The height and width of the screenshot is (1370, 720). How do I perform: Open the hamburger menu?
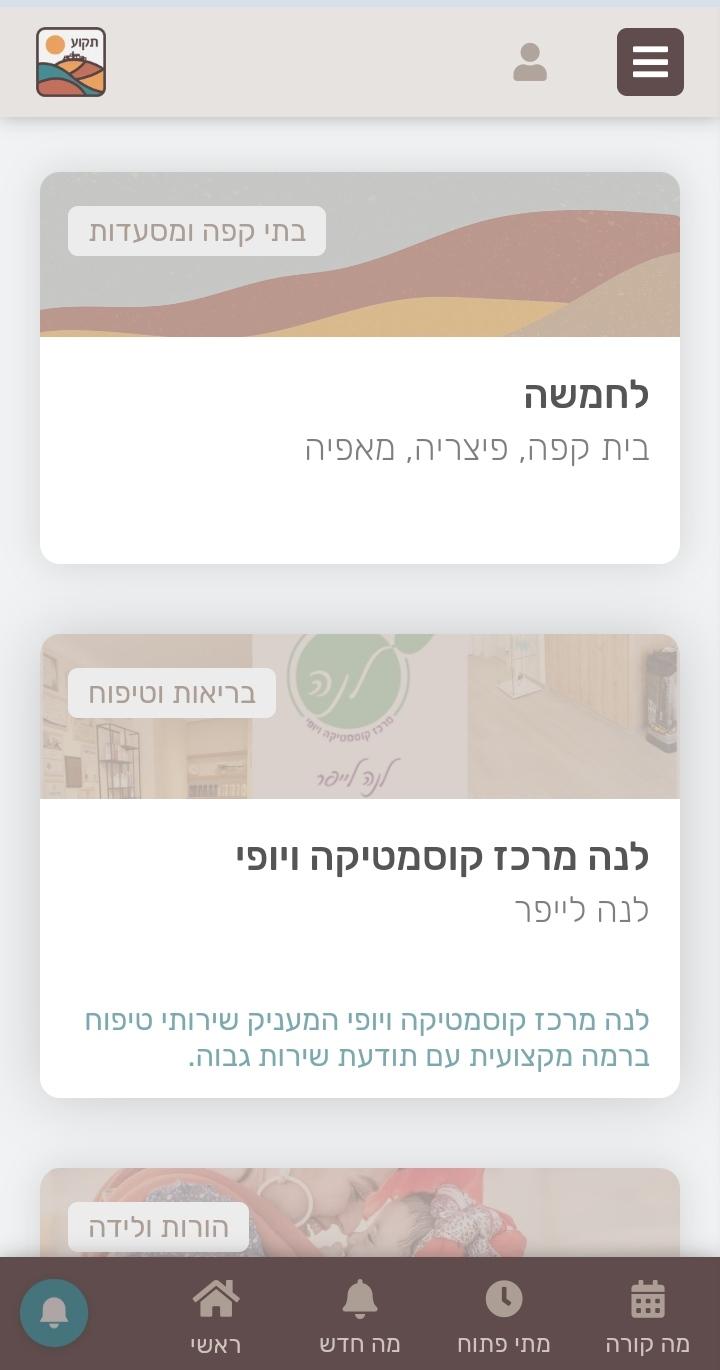(650, 62)
